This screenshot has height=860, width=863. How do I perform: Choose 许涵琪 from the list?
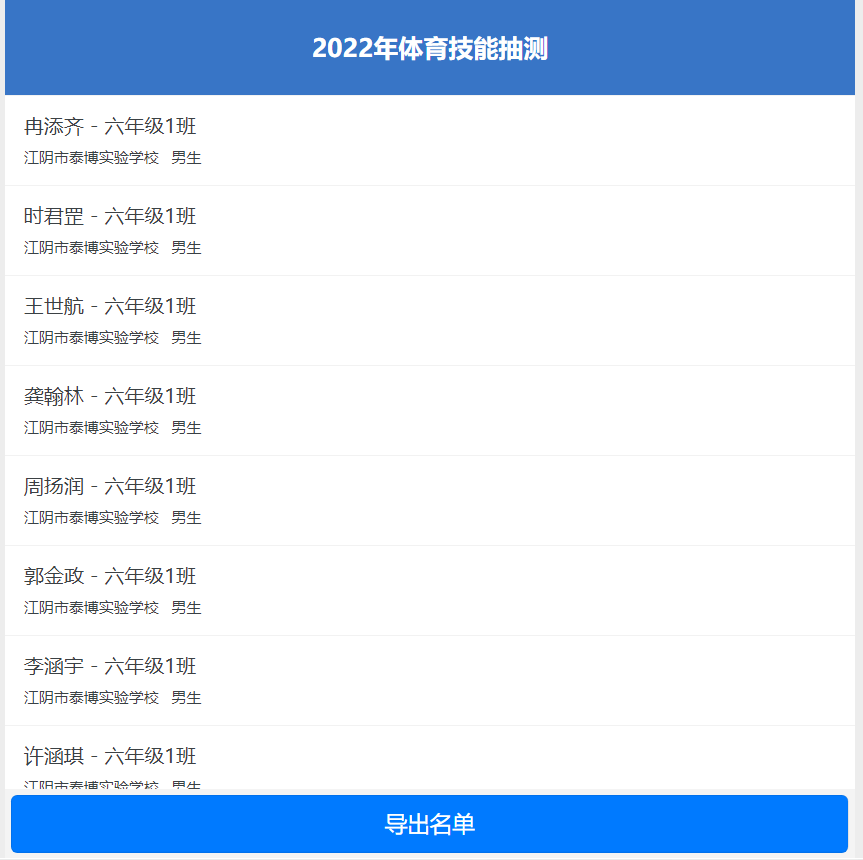pyautogui.click(x=429, y=761)
